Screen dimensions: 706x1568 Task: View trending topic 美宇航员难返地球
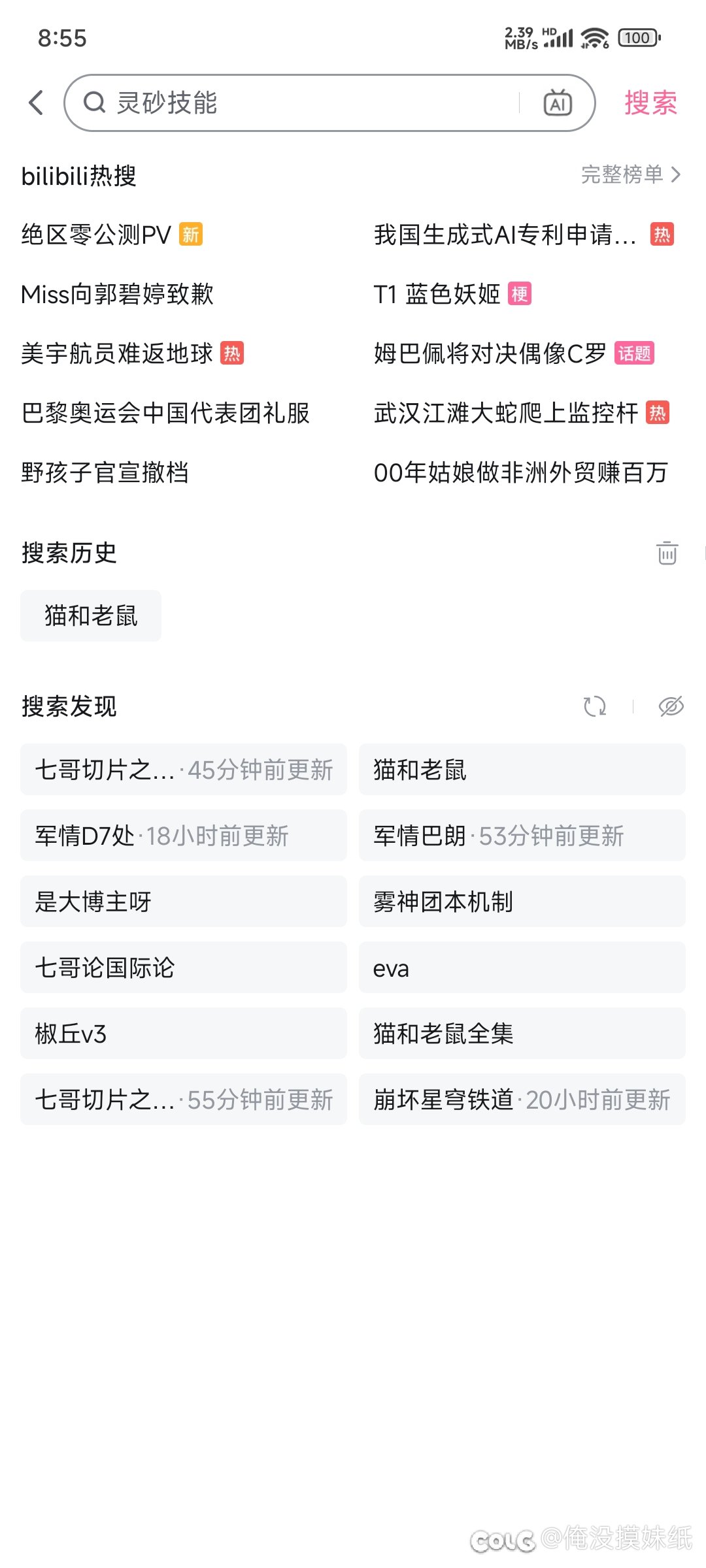(118, 353)
